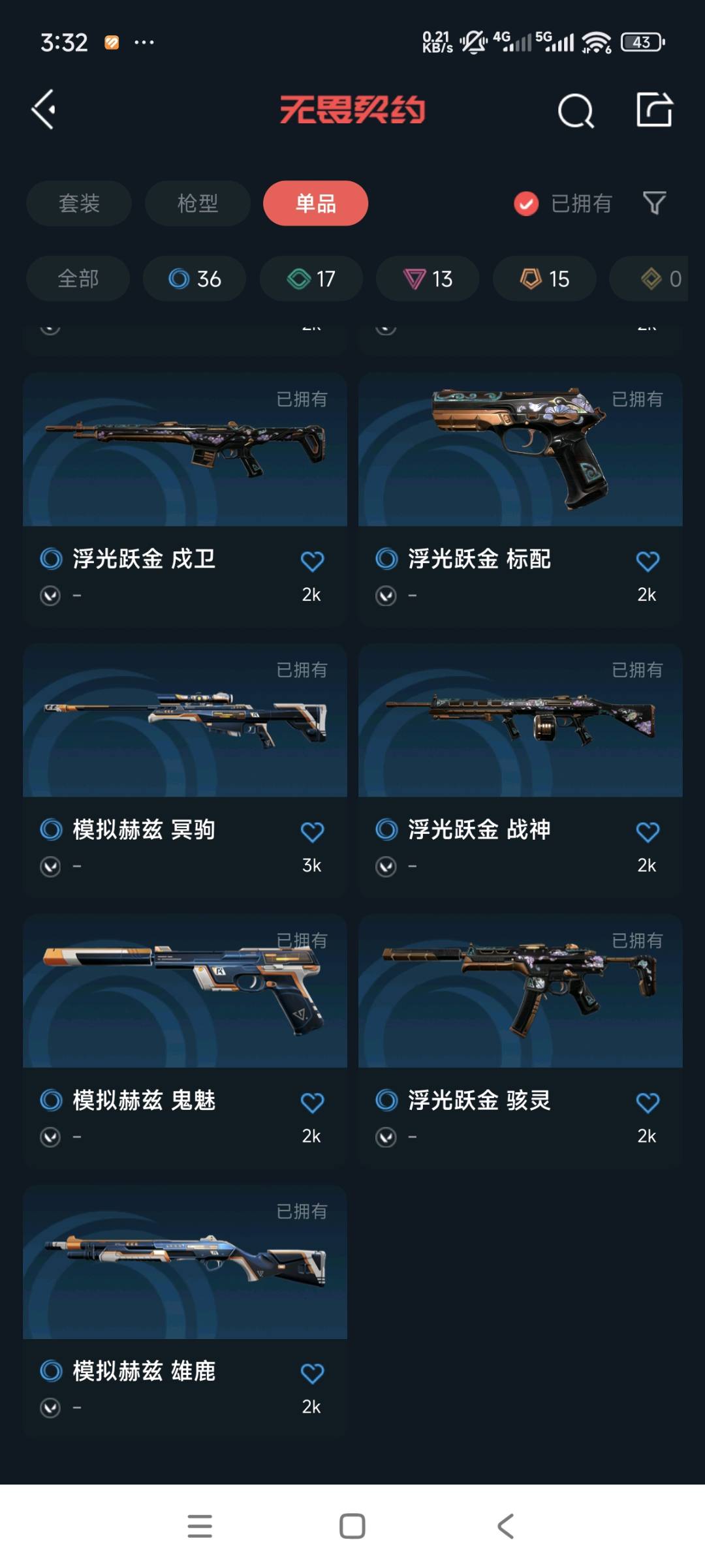Filter by the blue tier chip showing 36
705x1568 pixels.
[x=195, y=279]
